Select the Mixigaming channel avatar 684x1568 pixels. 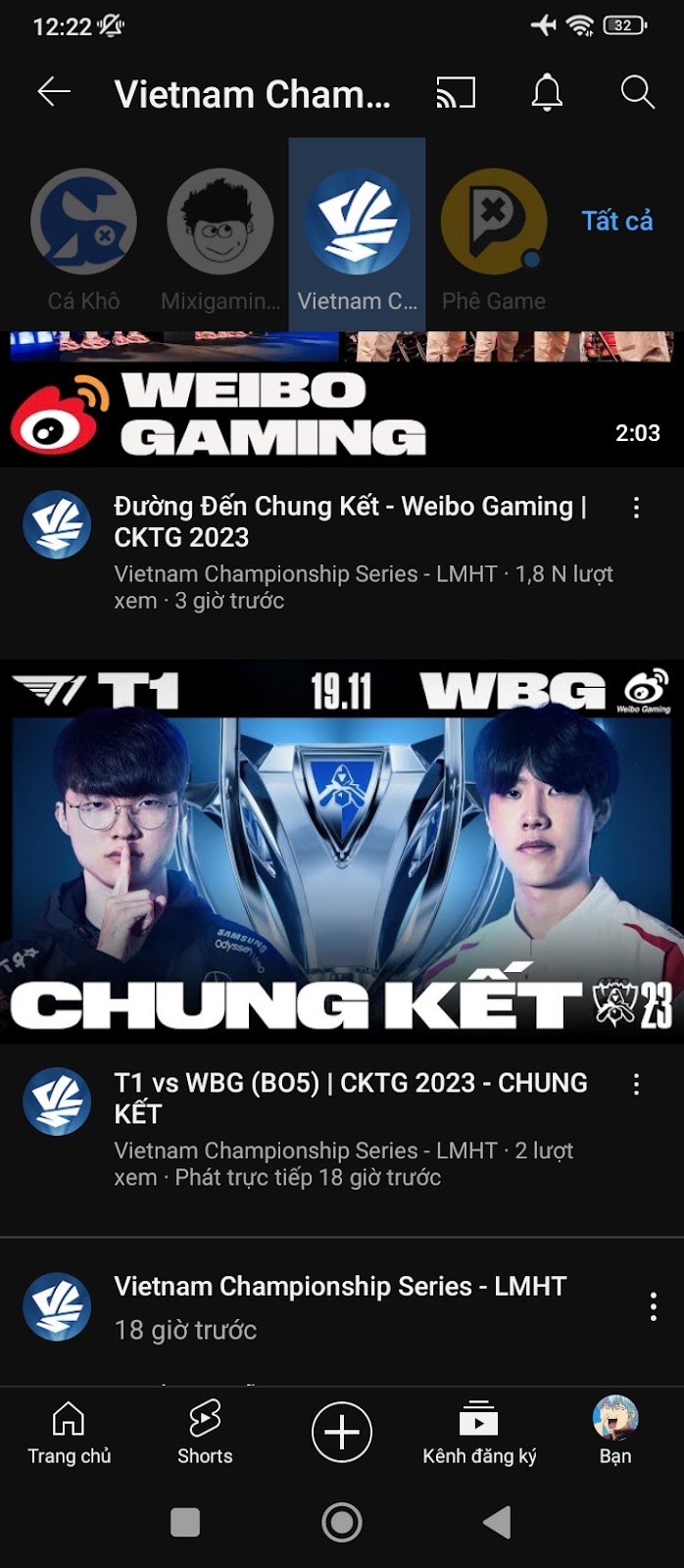click(x=220, y=222)
